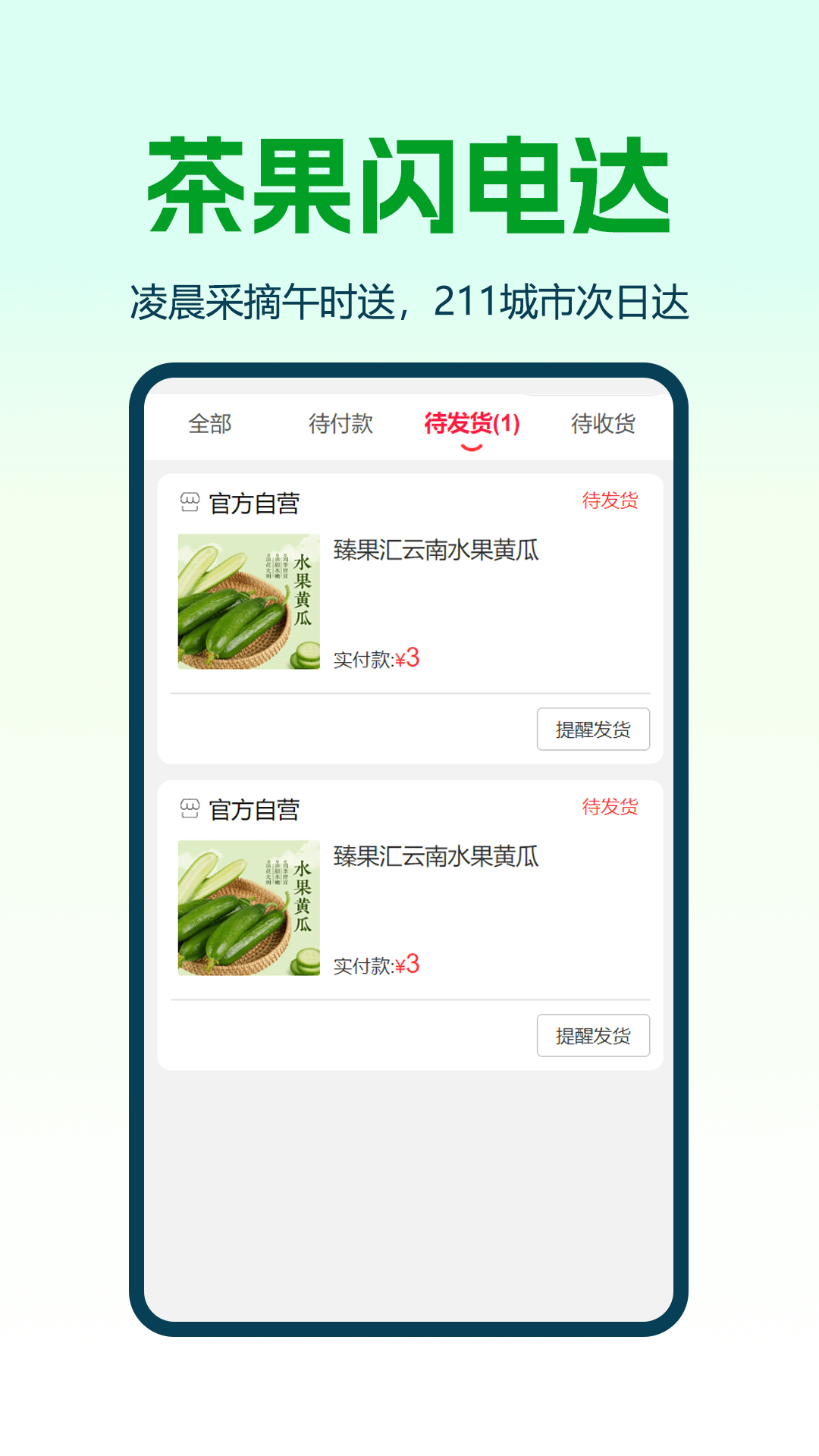Image resolution: width=819 pixels, height=1456 pixels.
Task: Open the 待付款 tab
Action: coord(340,425)
